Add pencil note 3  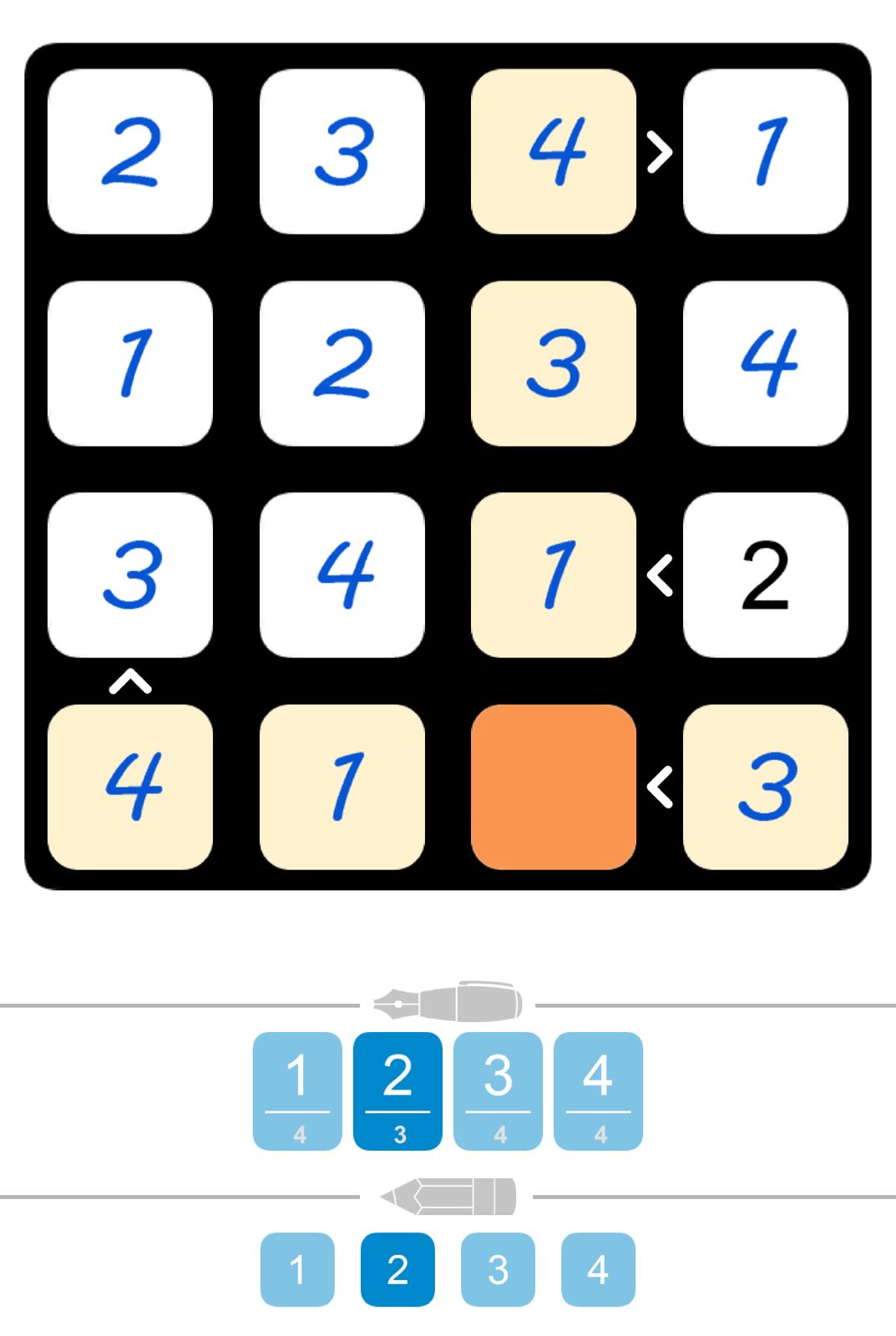tap(498, 1269)
